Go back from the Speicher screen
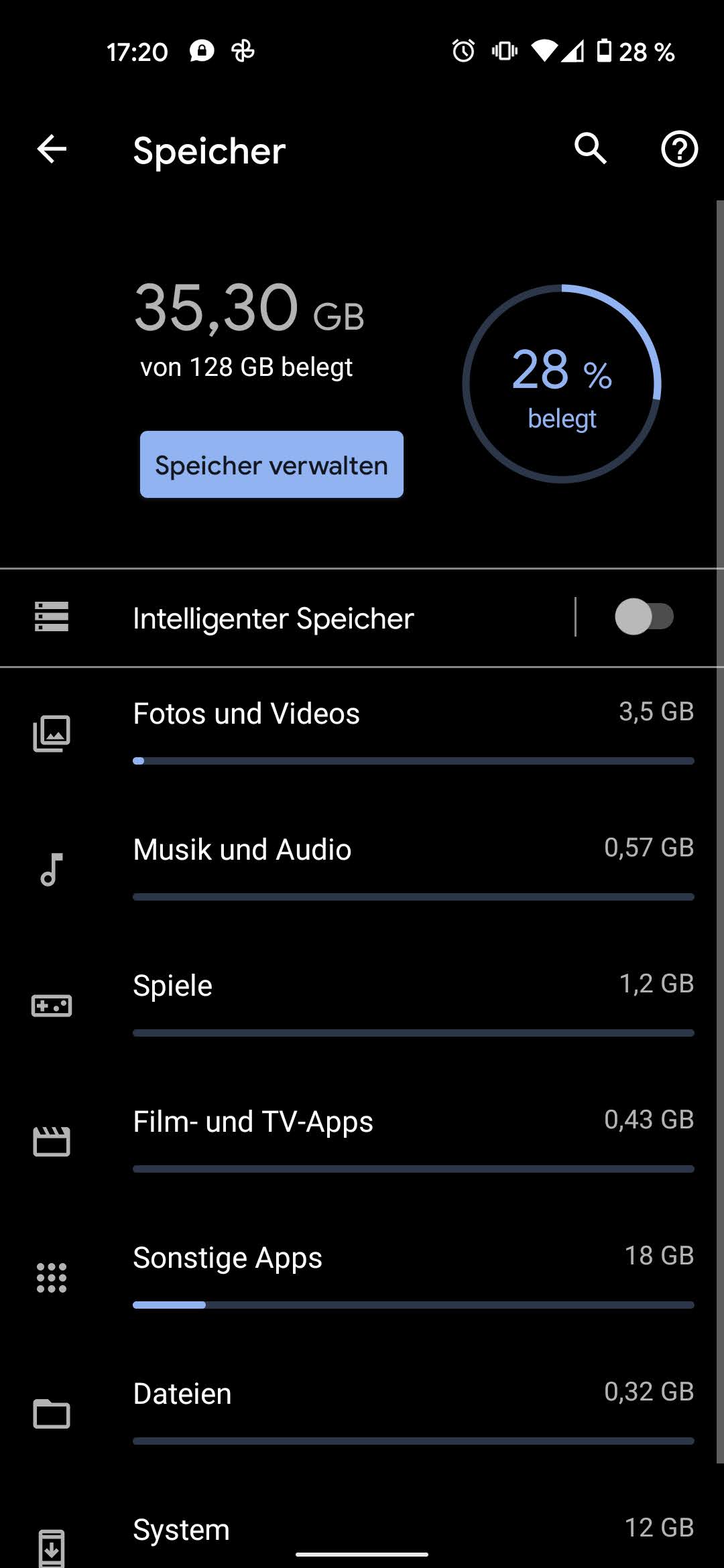724x1568 pixels. tap(52, 149)
